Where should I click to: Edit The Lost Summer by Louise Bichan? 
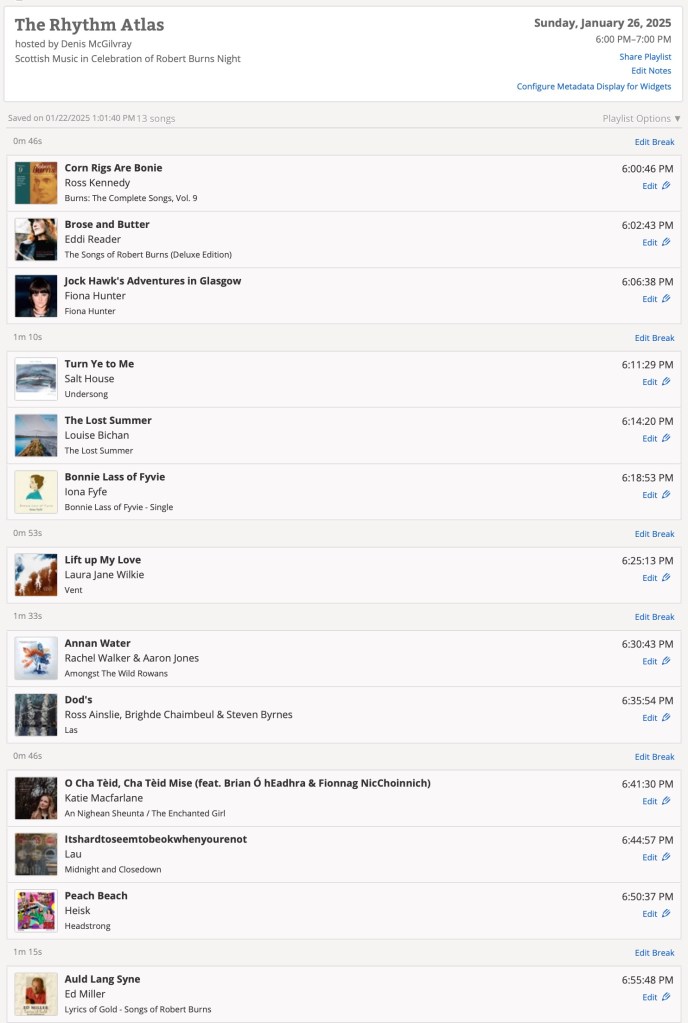click(x=655, y=438)
